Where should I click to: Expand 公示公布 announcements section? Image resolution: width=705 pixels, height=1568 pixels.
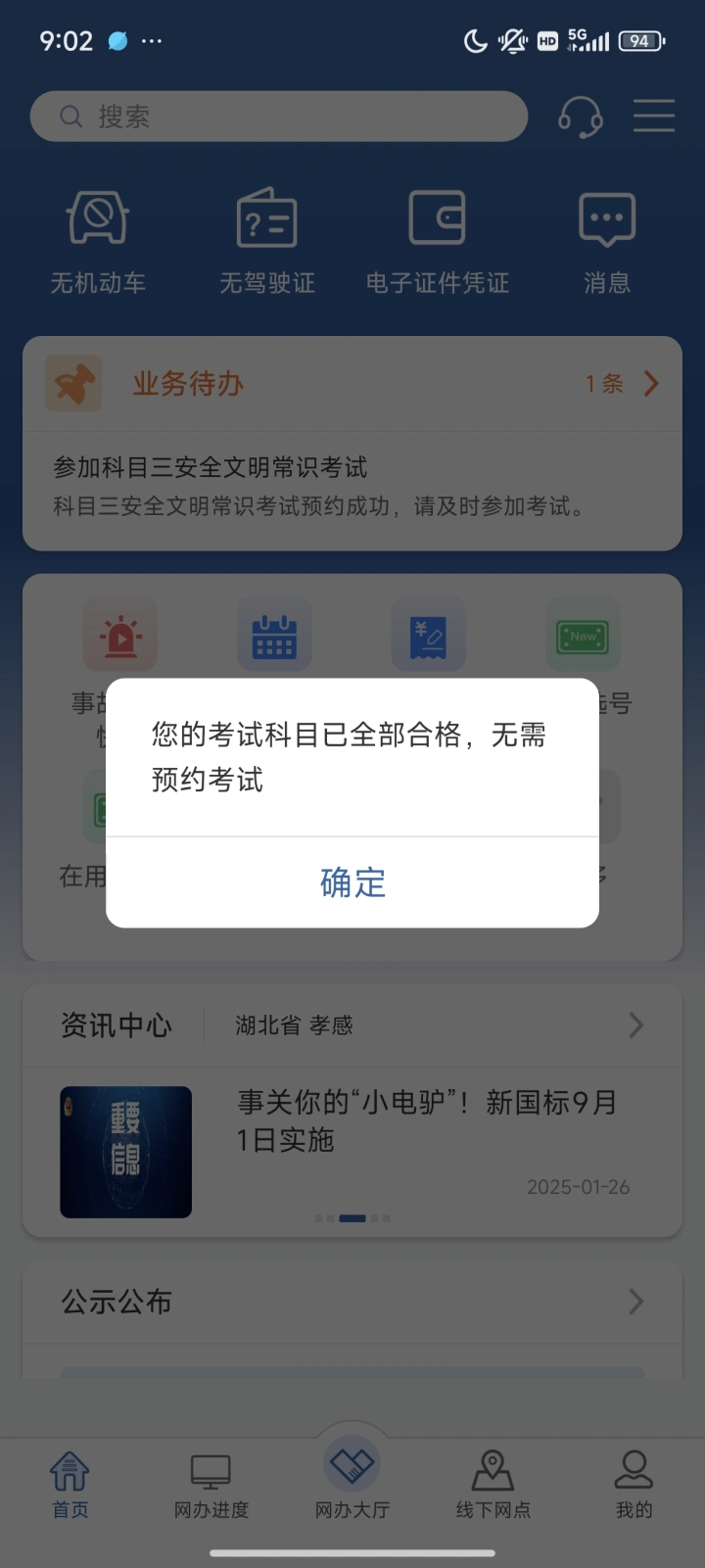pyautogui.click(x=352, y=1302)
